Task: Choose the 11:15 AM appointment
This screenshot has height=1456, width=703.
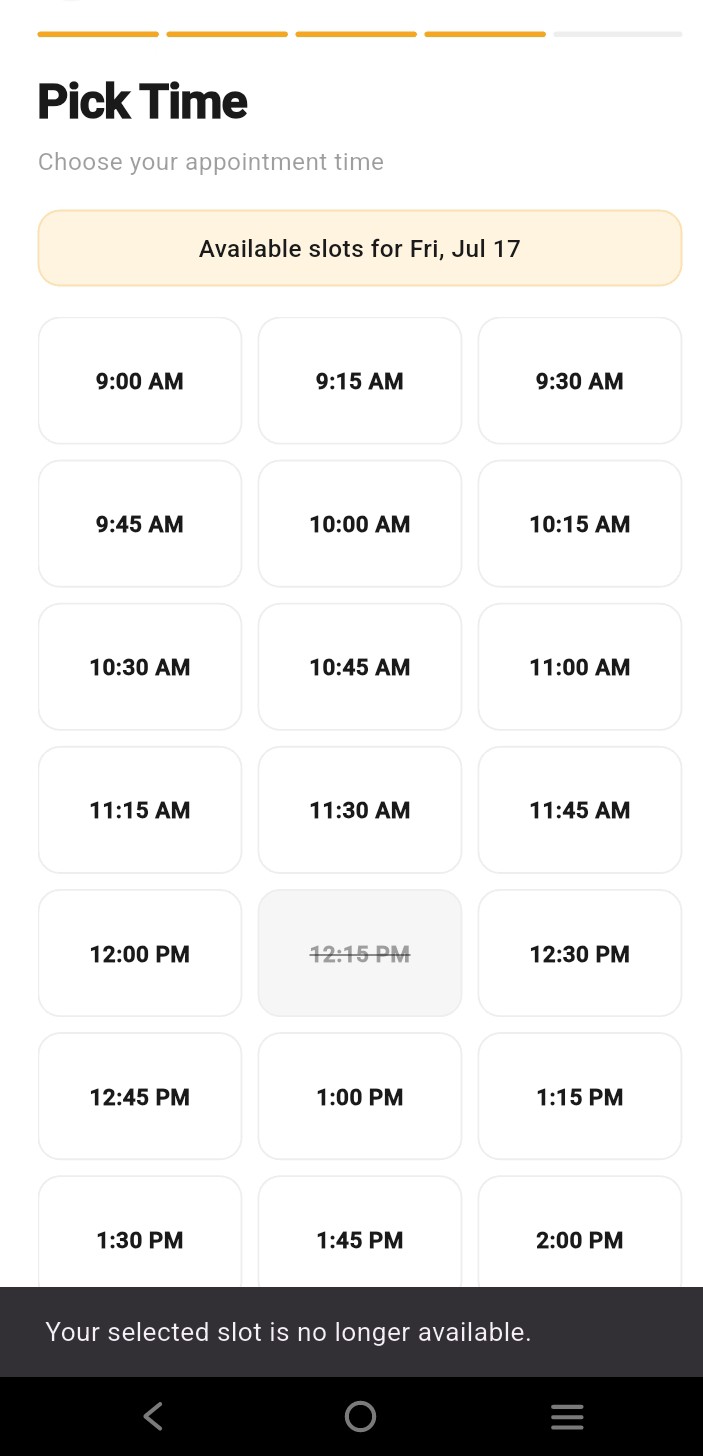Action: (x=140, y=810)
